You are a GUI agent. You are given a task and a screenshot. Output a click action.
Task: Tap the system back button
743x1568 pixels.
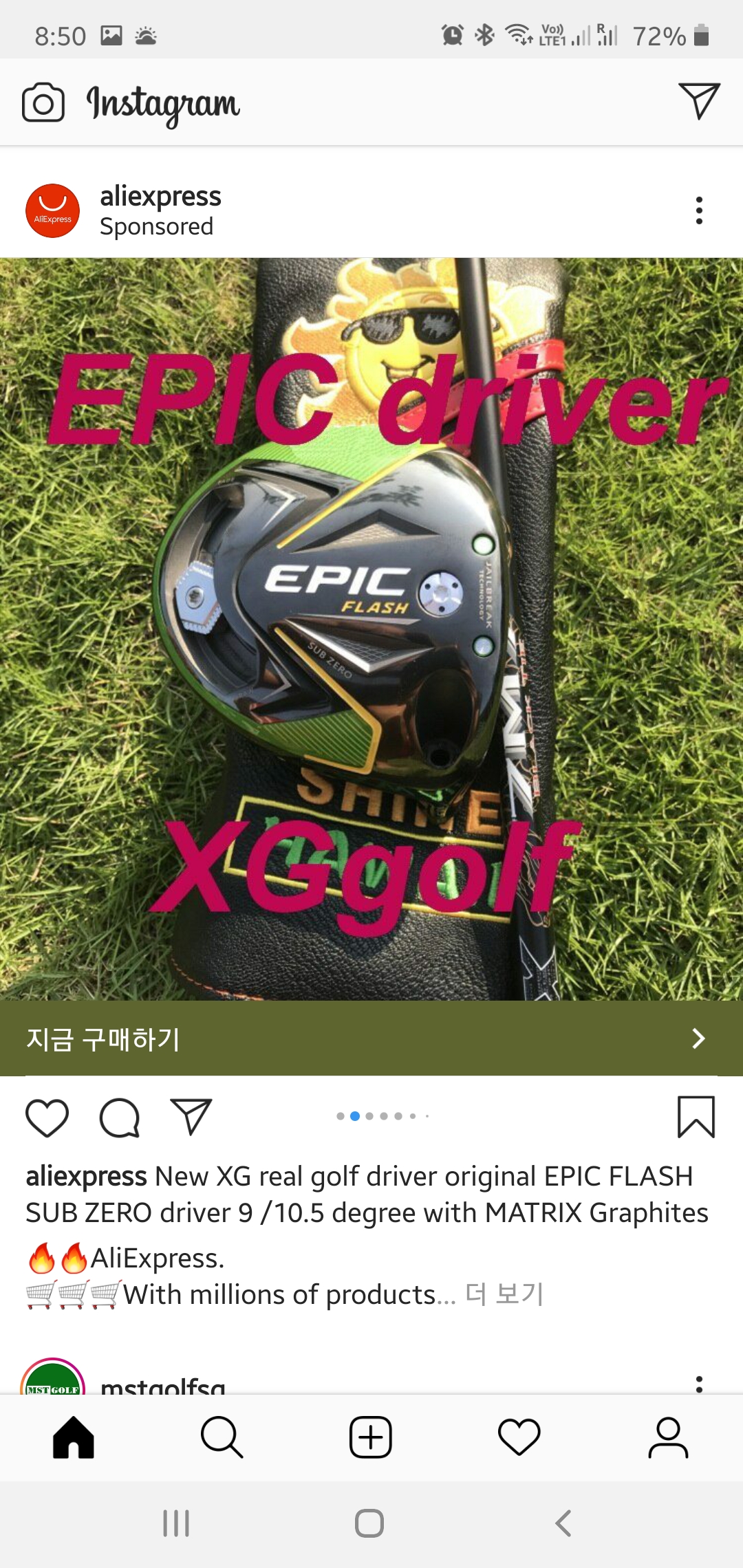click(x=563, y=1523)
